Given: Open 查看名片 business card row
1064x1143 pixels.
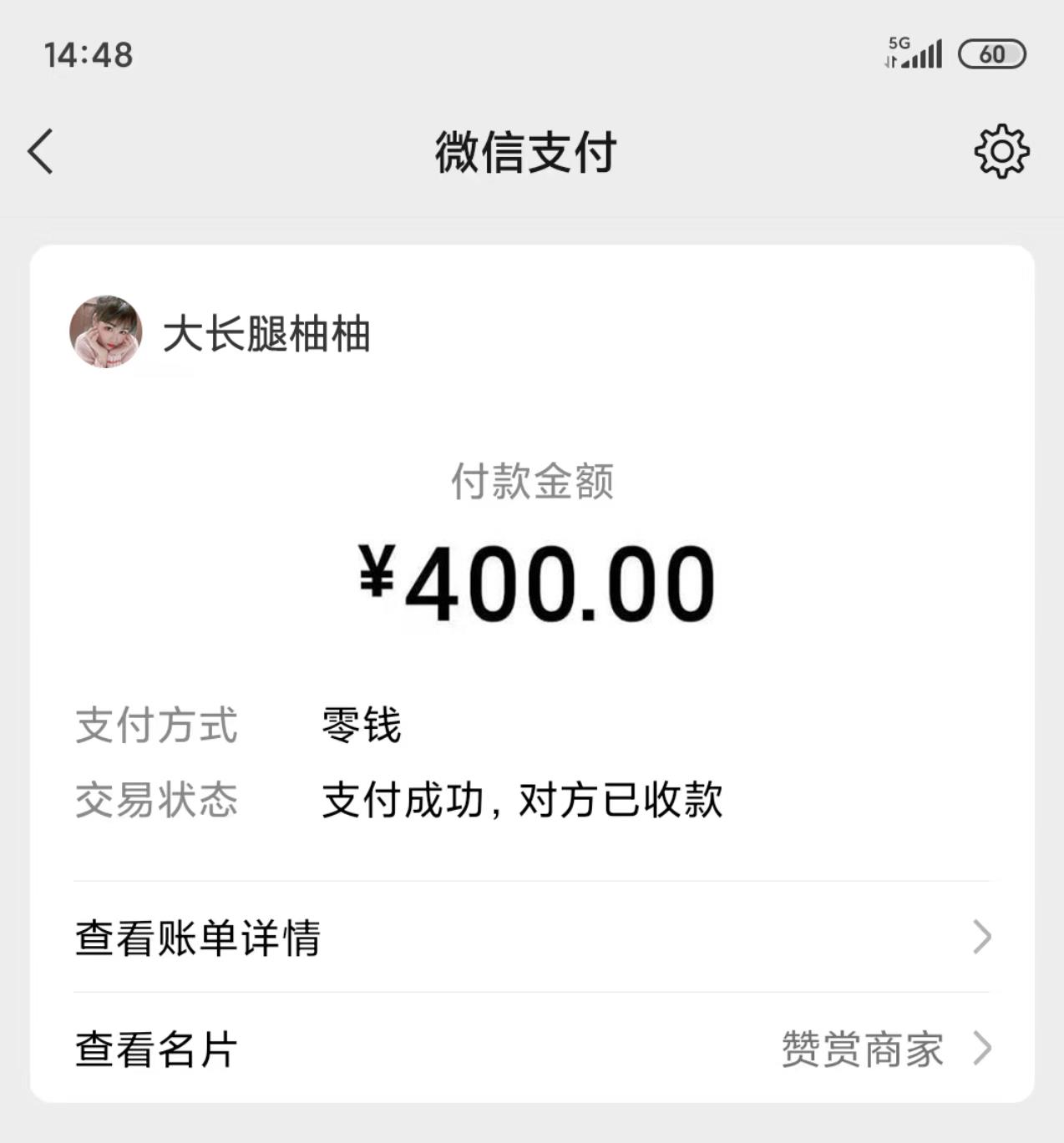Looking at the screenshot, I should coord(531,1049).
